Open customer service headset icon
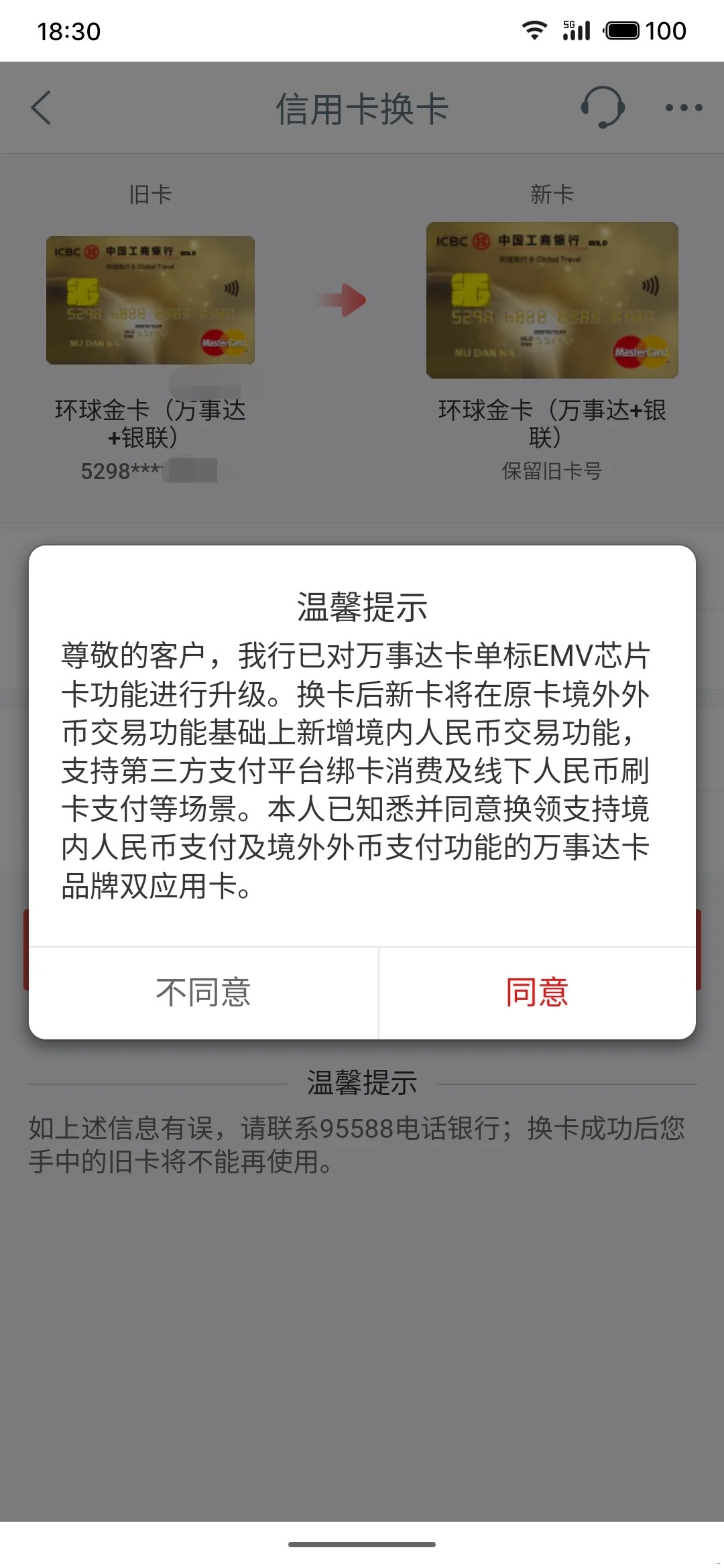Screen dimensions: 724x1568 [x=601, y=107]
